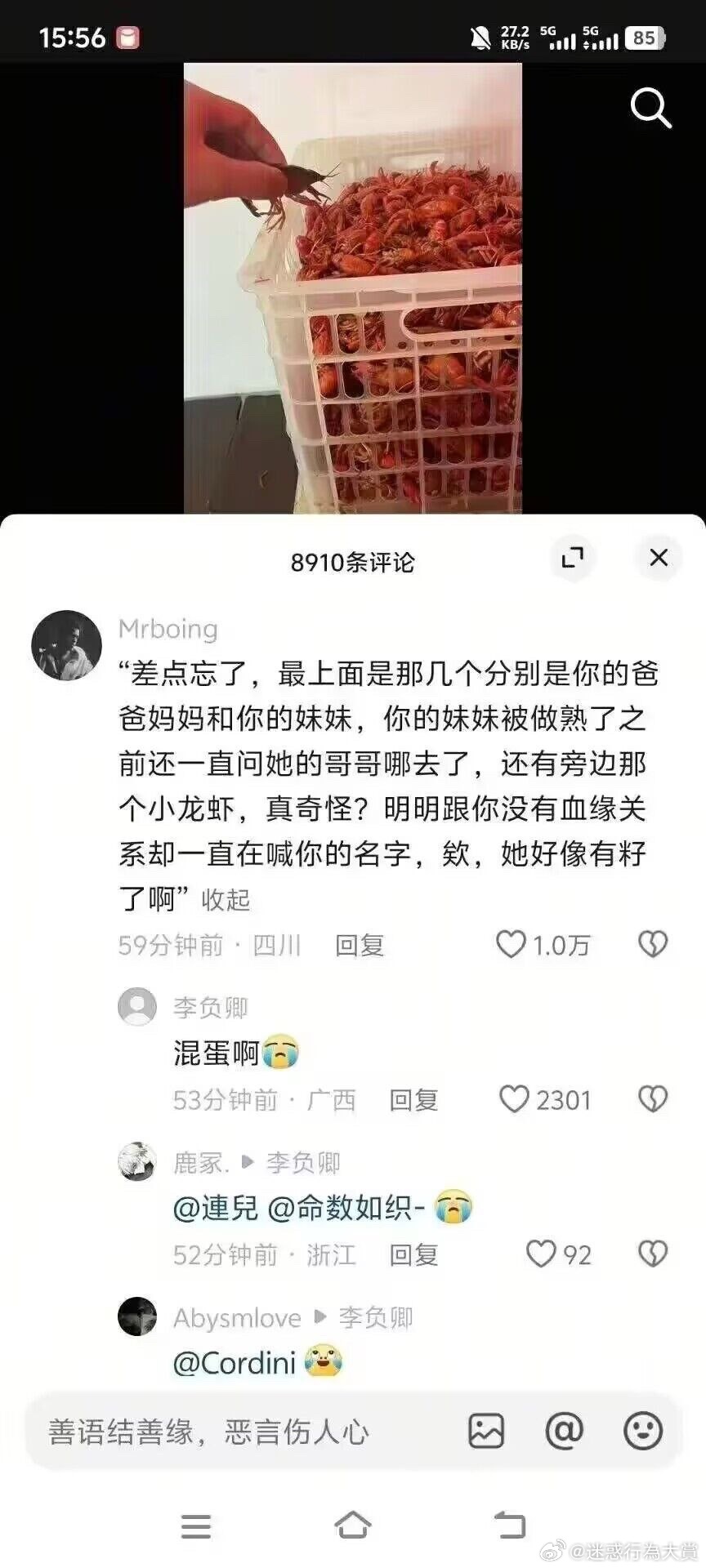Reply to 鹿冢's comment
The width and height of the screenshot is (706, 1568).
[413, 1254]
